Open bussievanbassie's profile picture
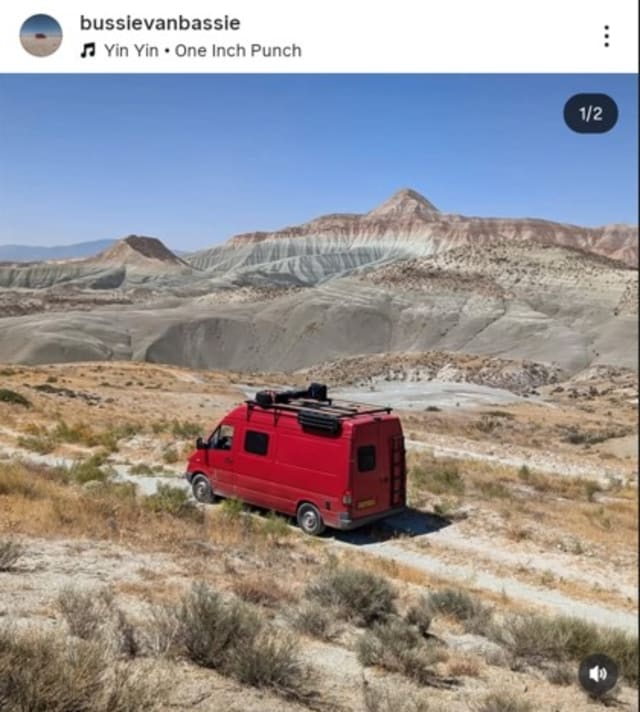 (x=41, y=35)
